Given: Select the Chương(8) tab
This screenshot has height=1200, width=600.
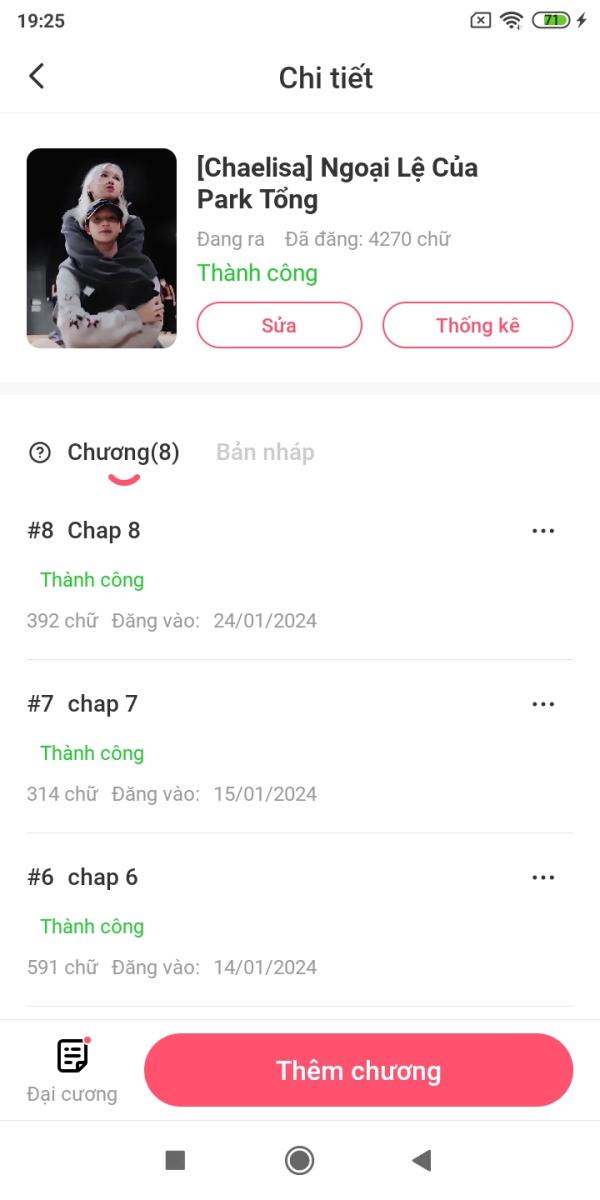Looking at the screenshot, I should (123, 453).
